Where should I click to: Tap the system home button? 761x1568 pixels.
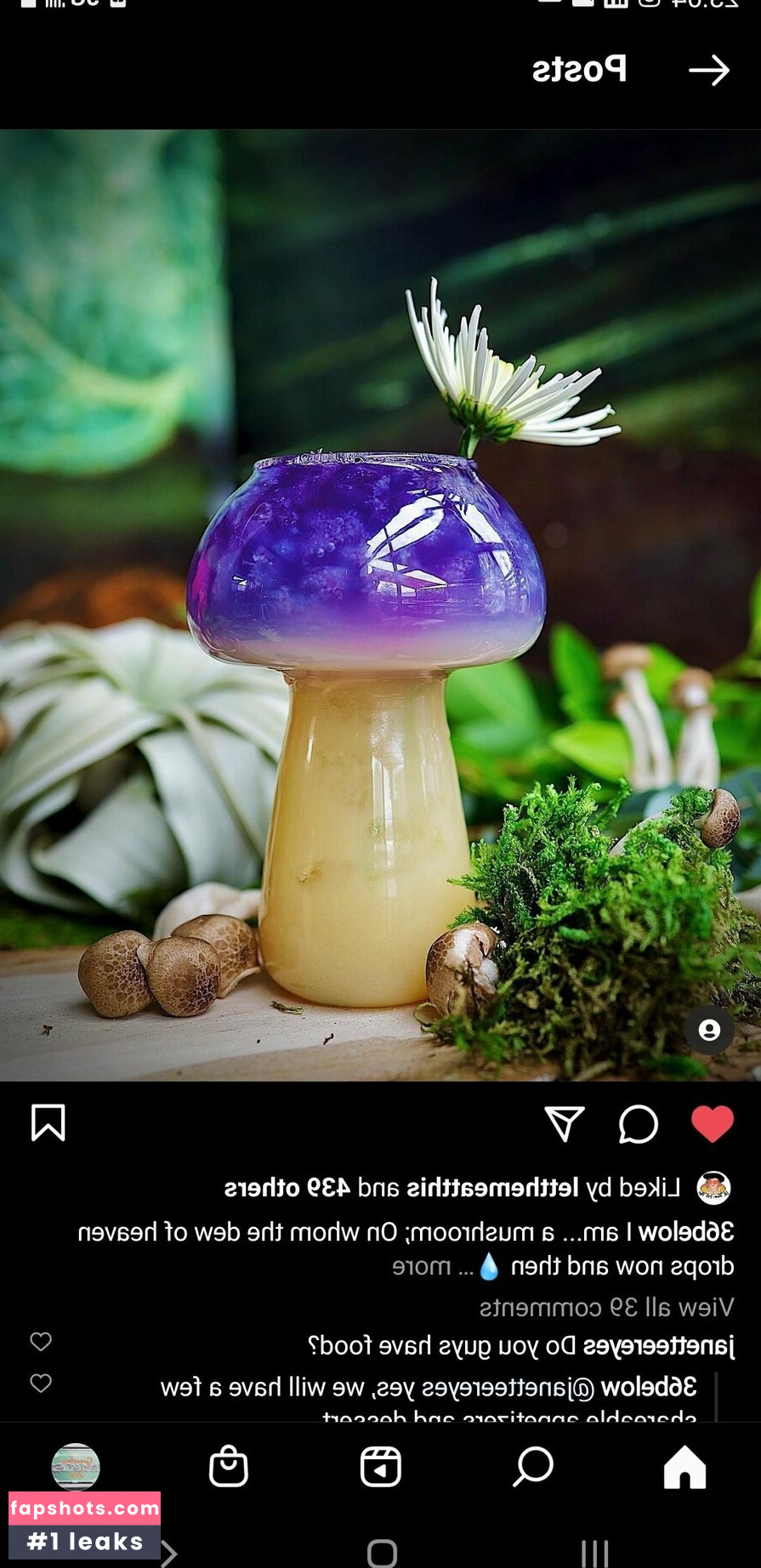pyautogui.click(x=382, y=1553)
